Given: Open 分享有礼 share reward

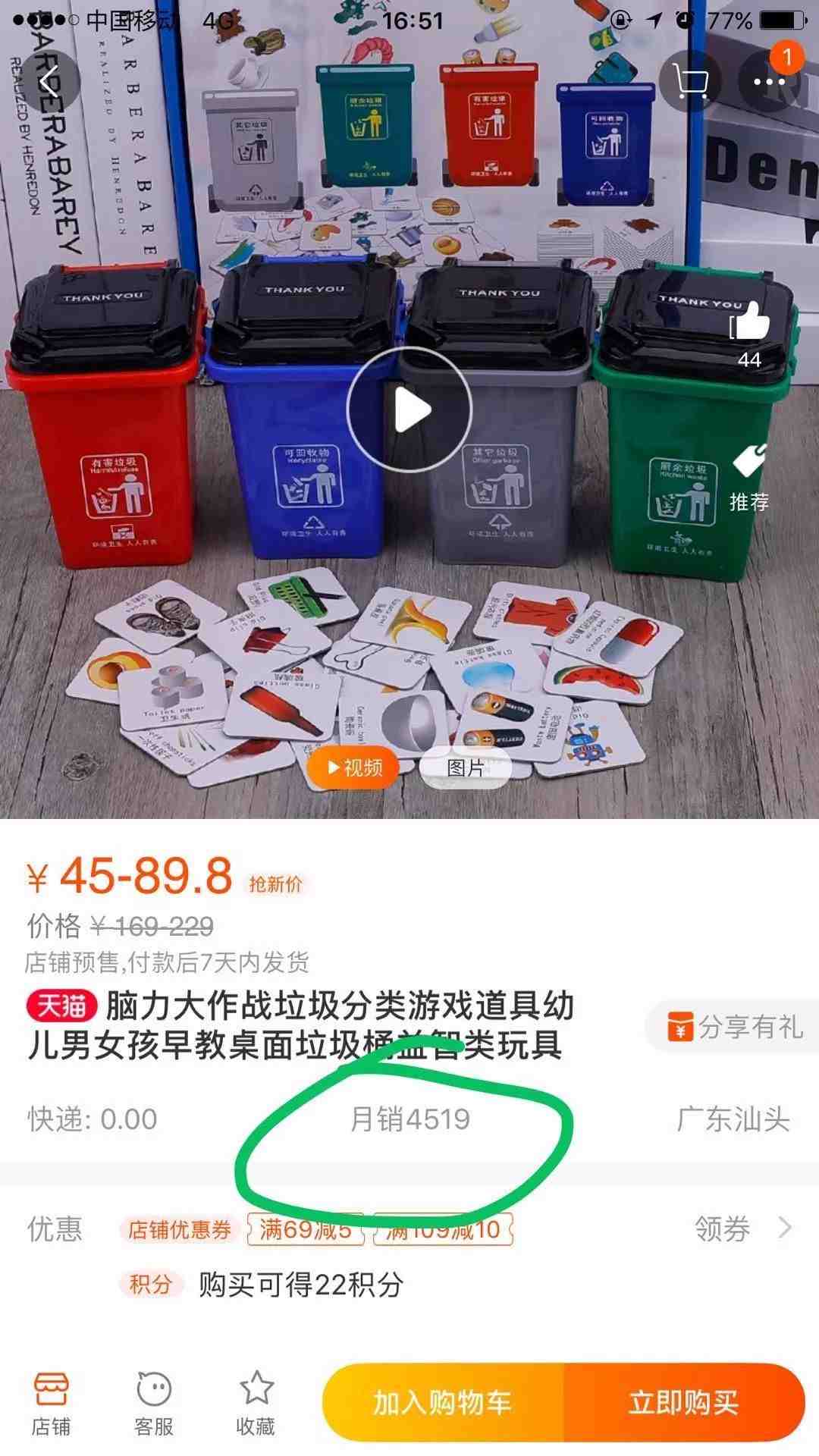Looking at the screenshot, I should click(x=734, y=1027).
